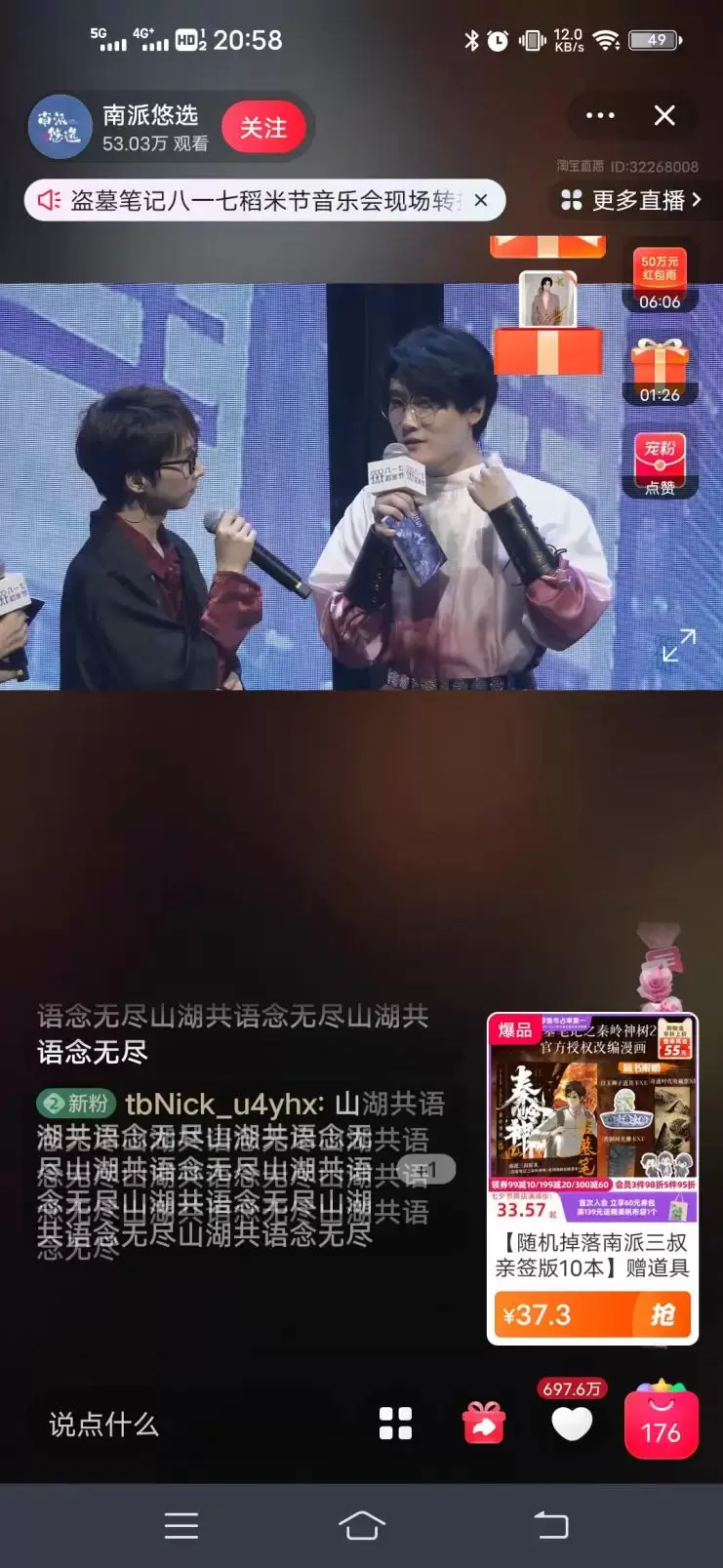Screen dimensions: 723x1568
Task: Dismiss the 盗墓笔记 announcement banner
Action: coord(481,200)
